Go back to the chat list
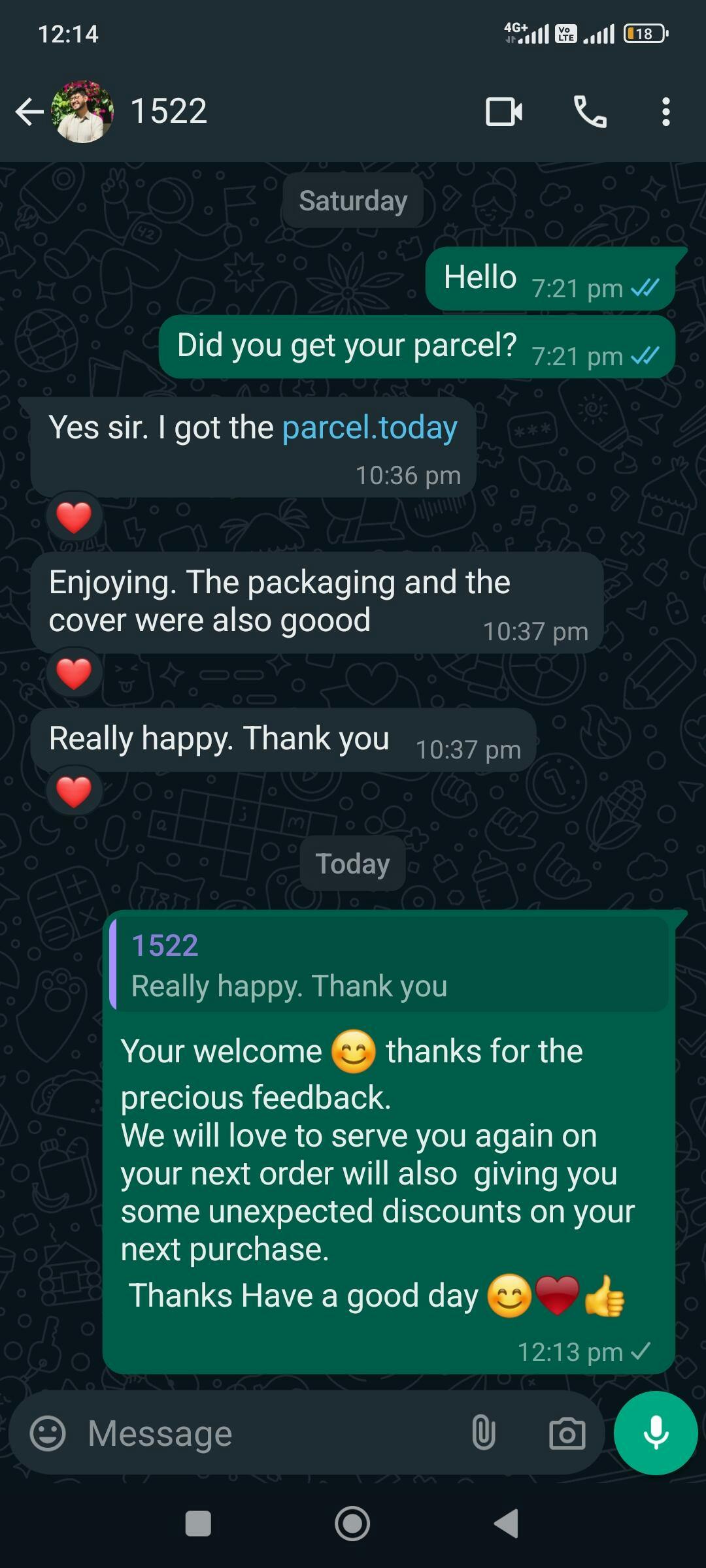 [29, 112]
